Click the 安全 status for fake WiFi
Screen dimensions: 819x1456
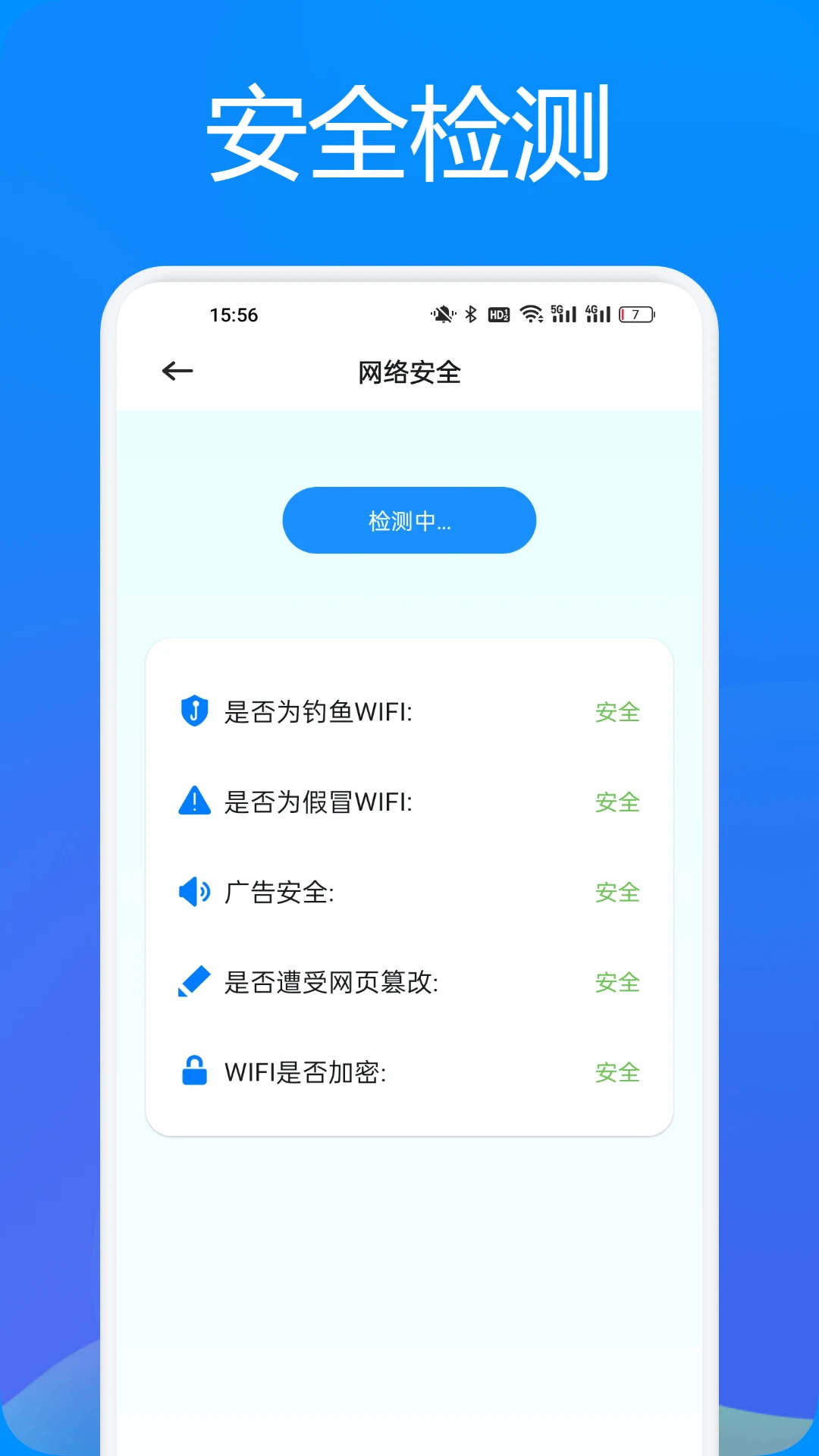[x=617, y=802]
